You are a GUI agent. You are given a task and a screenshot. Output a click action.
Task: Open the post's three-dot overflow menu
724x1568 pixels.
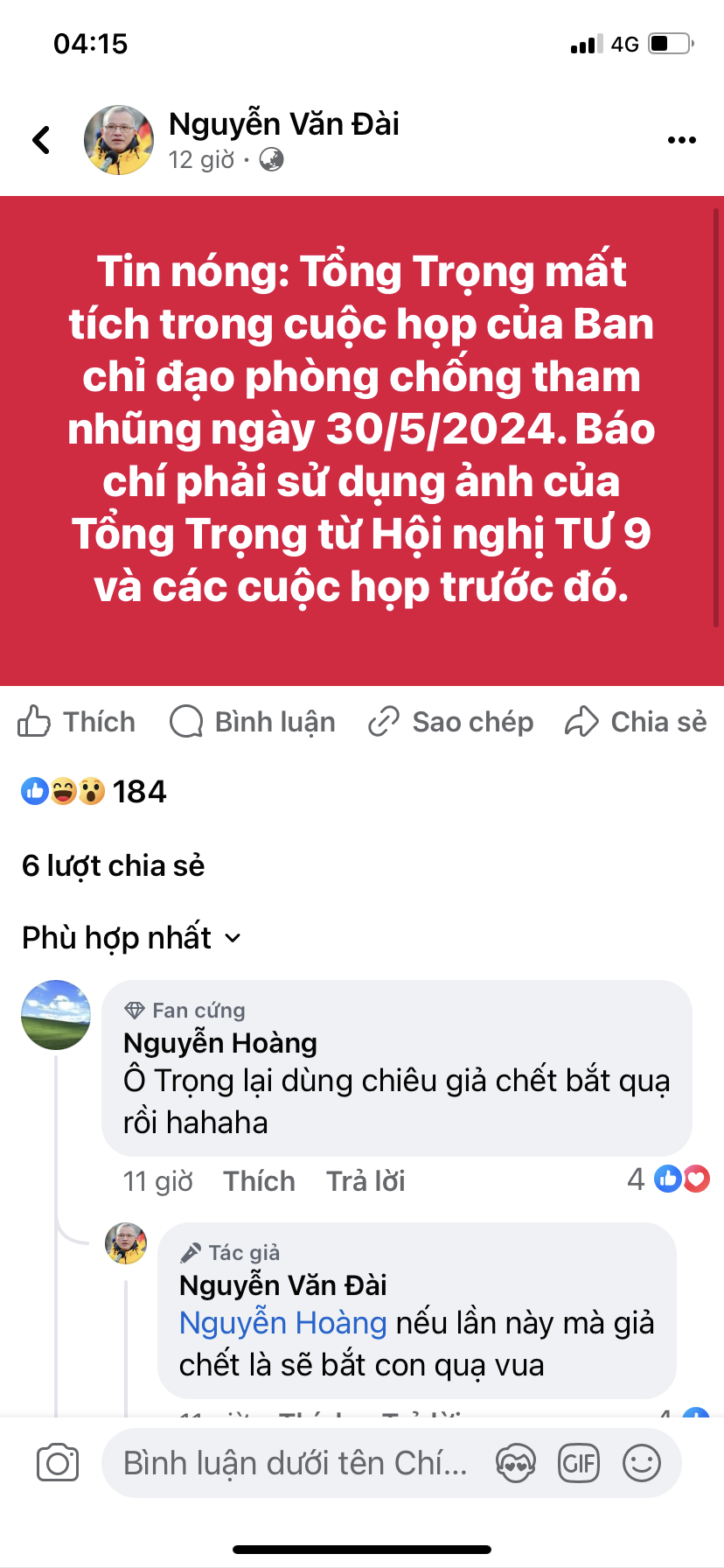coord(681,140)
